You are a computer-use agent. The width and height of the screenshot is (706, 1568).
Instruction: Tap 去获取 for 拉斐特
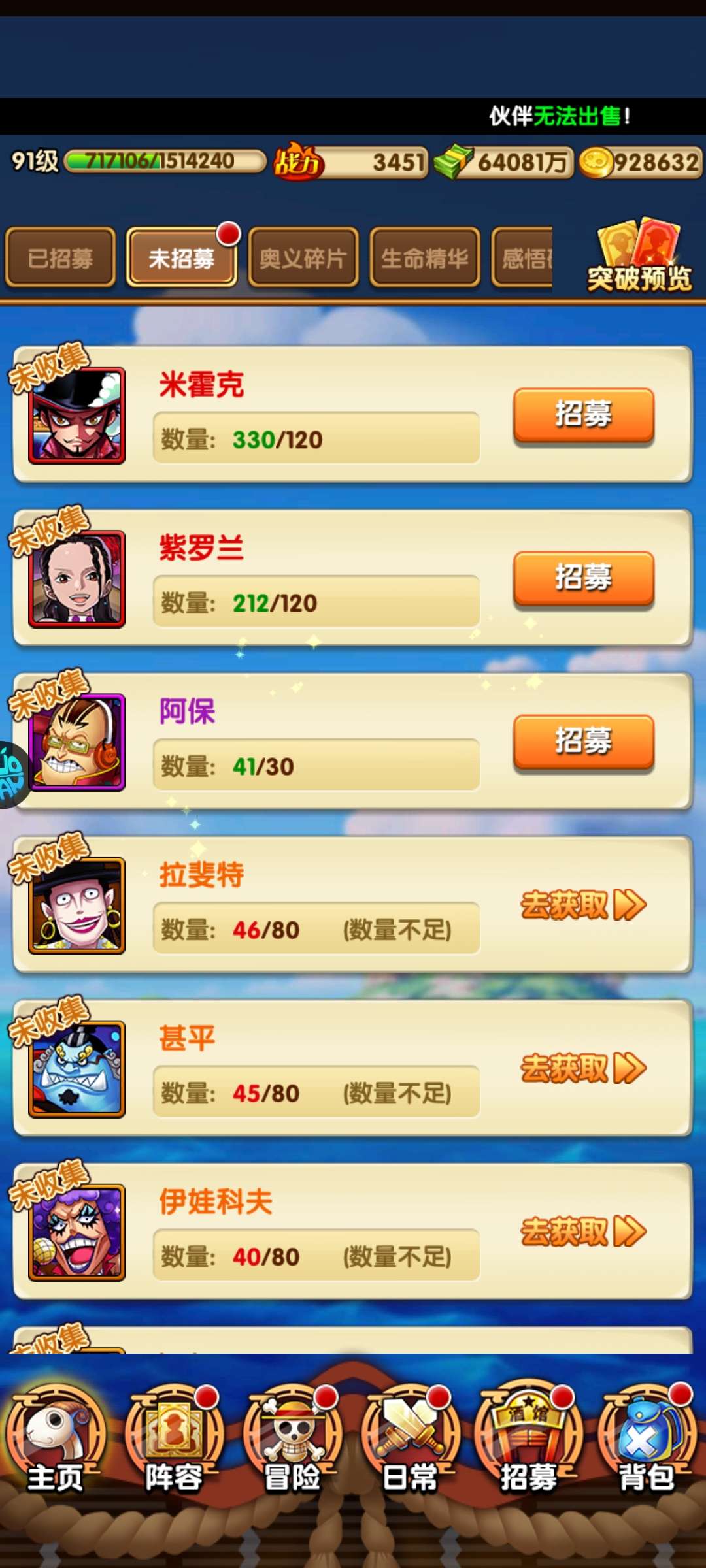pos(583,906)
